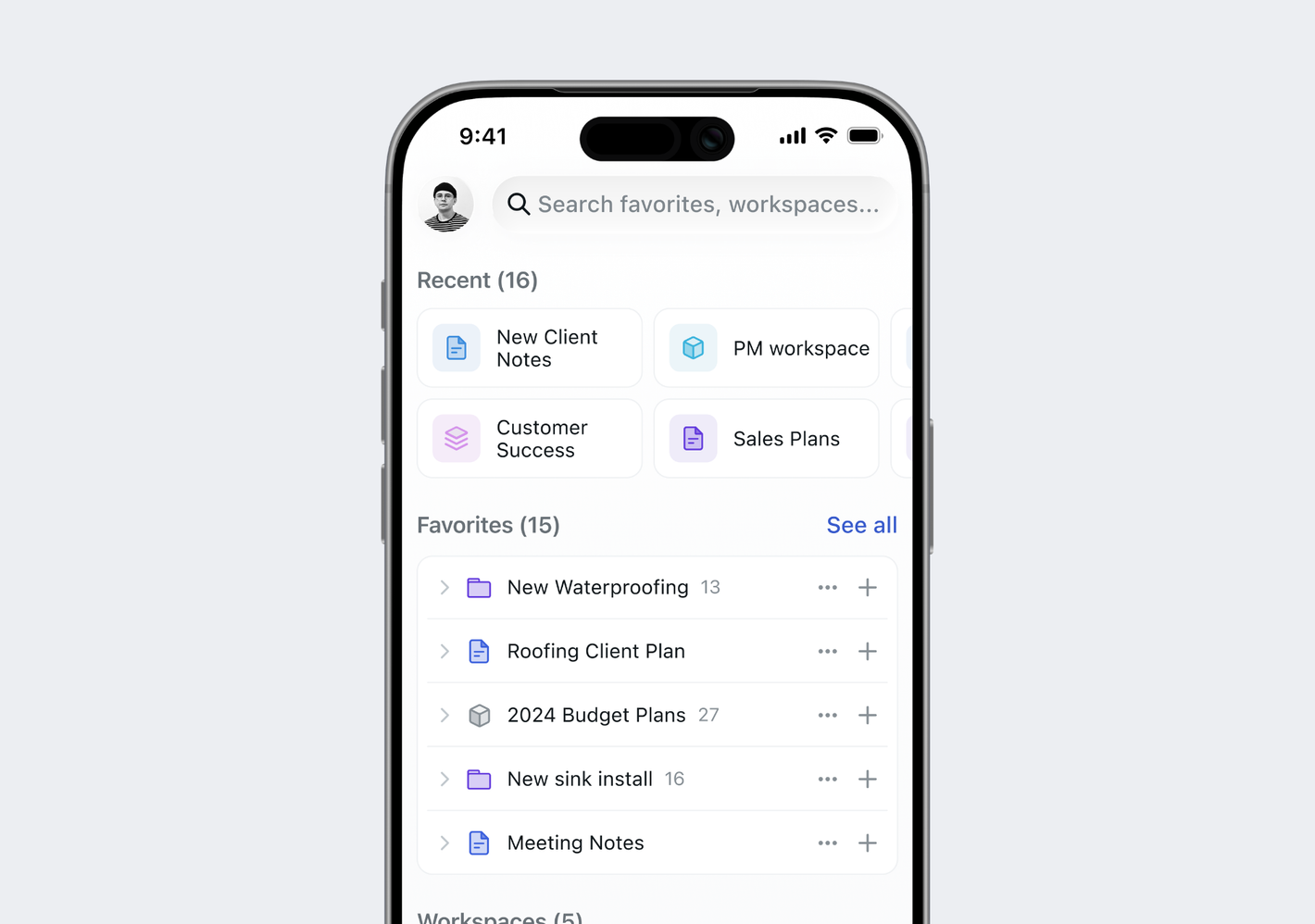Open the New Client Notes card
1315x924 pixels.
click(529, 348)
